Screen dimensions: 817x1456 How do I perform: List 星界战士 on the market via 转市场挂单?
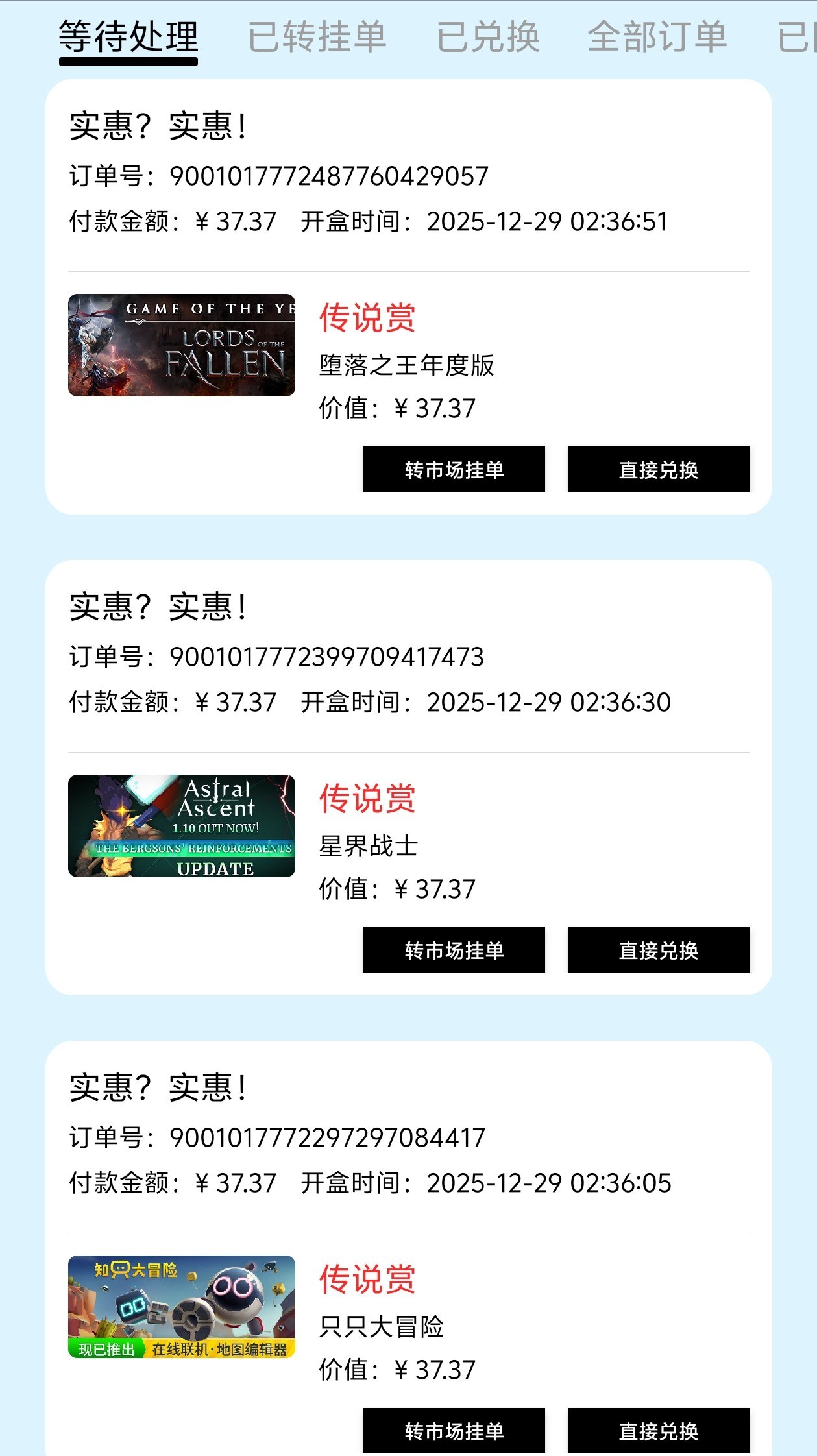tap(454, 950)
